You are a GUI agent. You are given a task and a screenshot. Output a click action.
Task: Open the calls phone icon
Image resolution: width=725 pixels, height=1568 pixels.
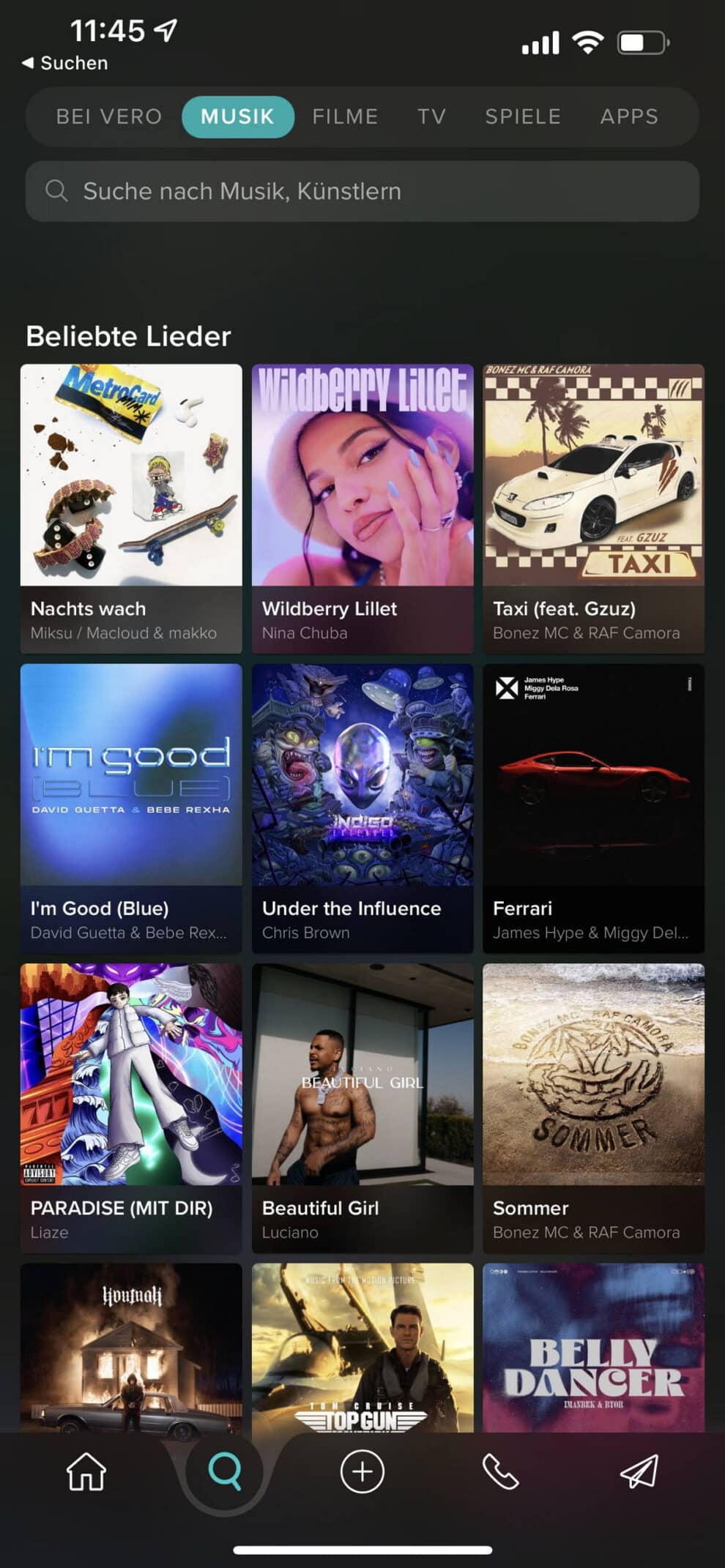500,1471
